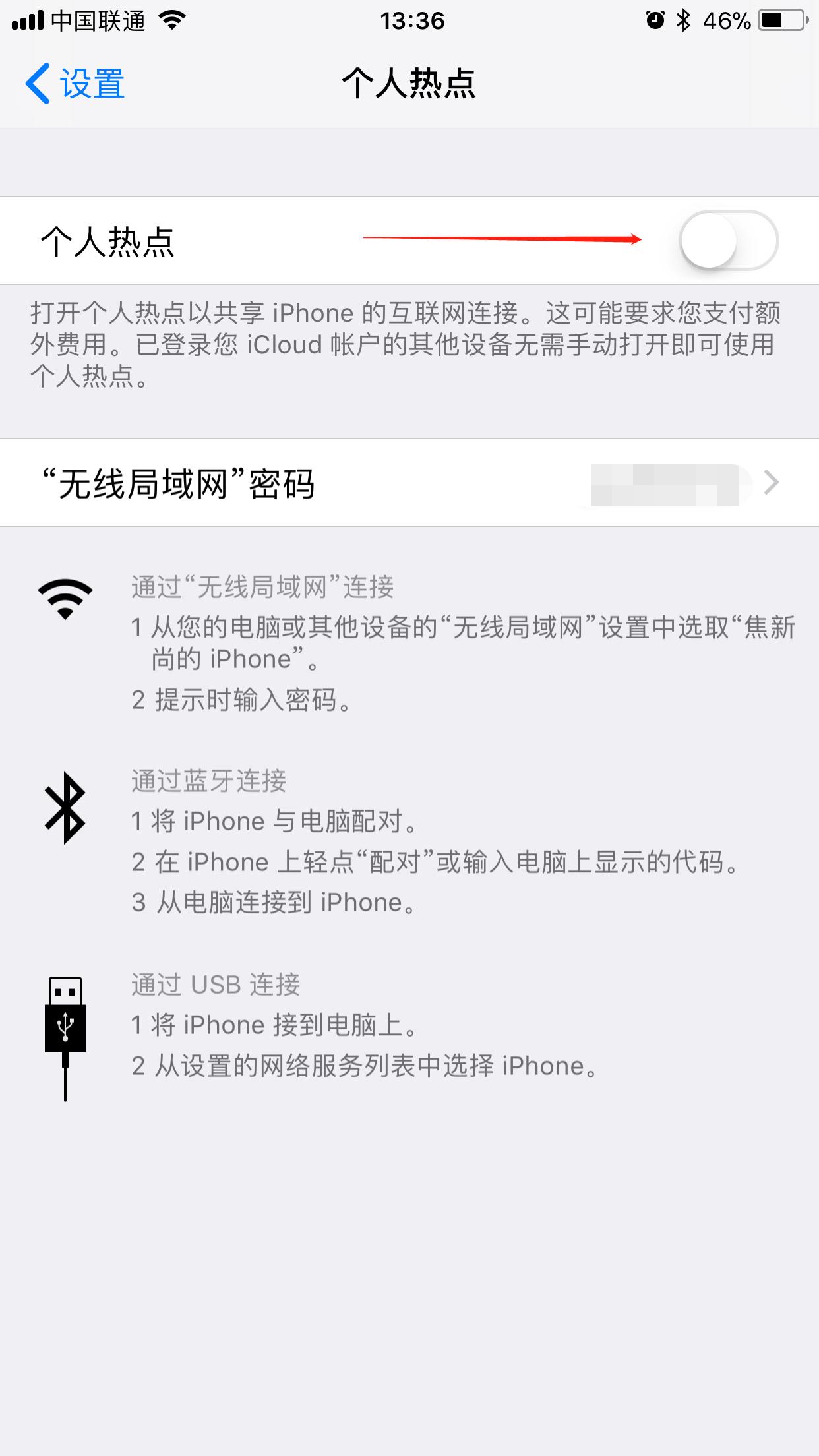
Task: Tap the USB connector icon near 通过 USB 连接
Action: [66, 1029]
